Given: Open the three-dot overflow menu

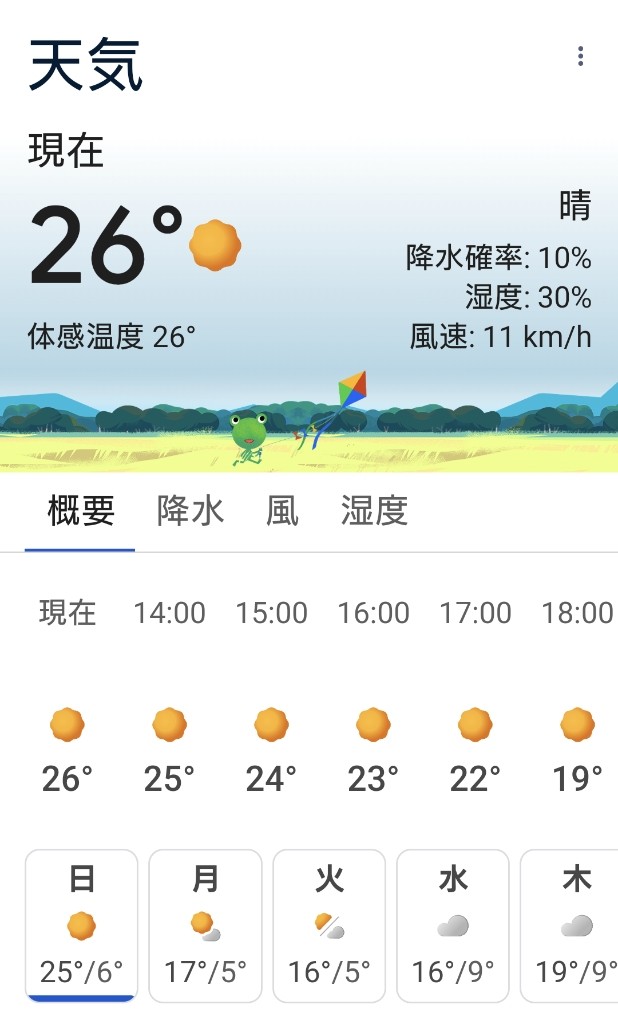Looking at the screenshot, I should pos(580,56).
